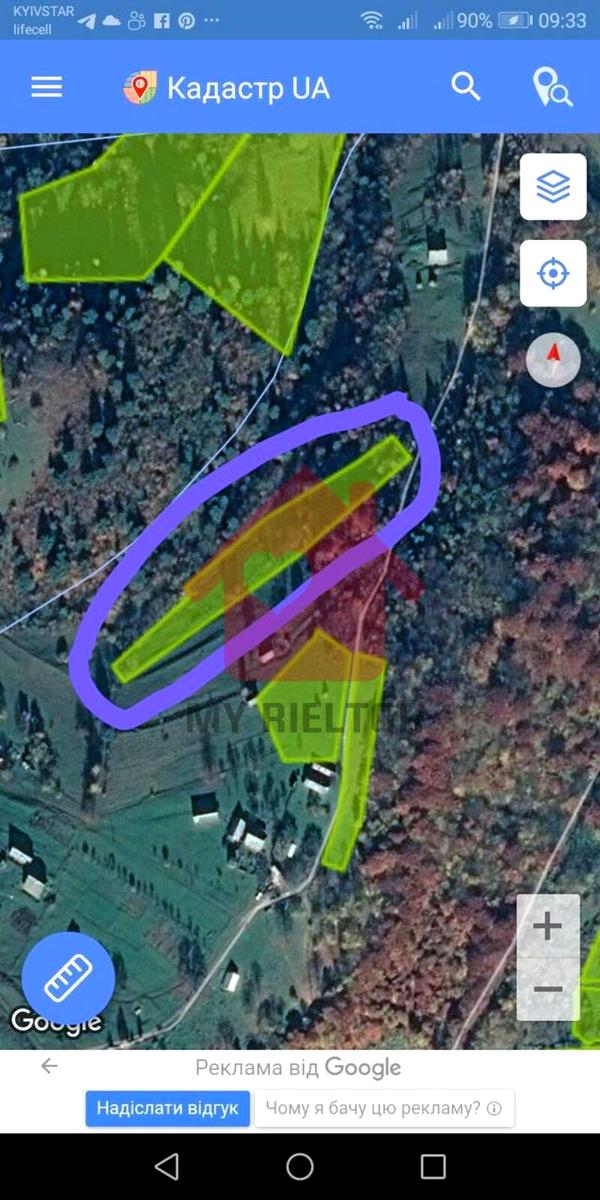Viewport: 600px width, 1200px height.
Task: Open the map layers selector
Action: pos(553,186)
